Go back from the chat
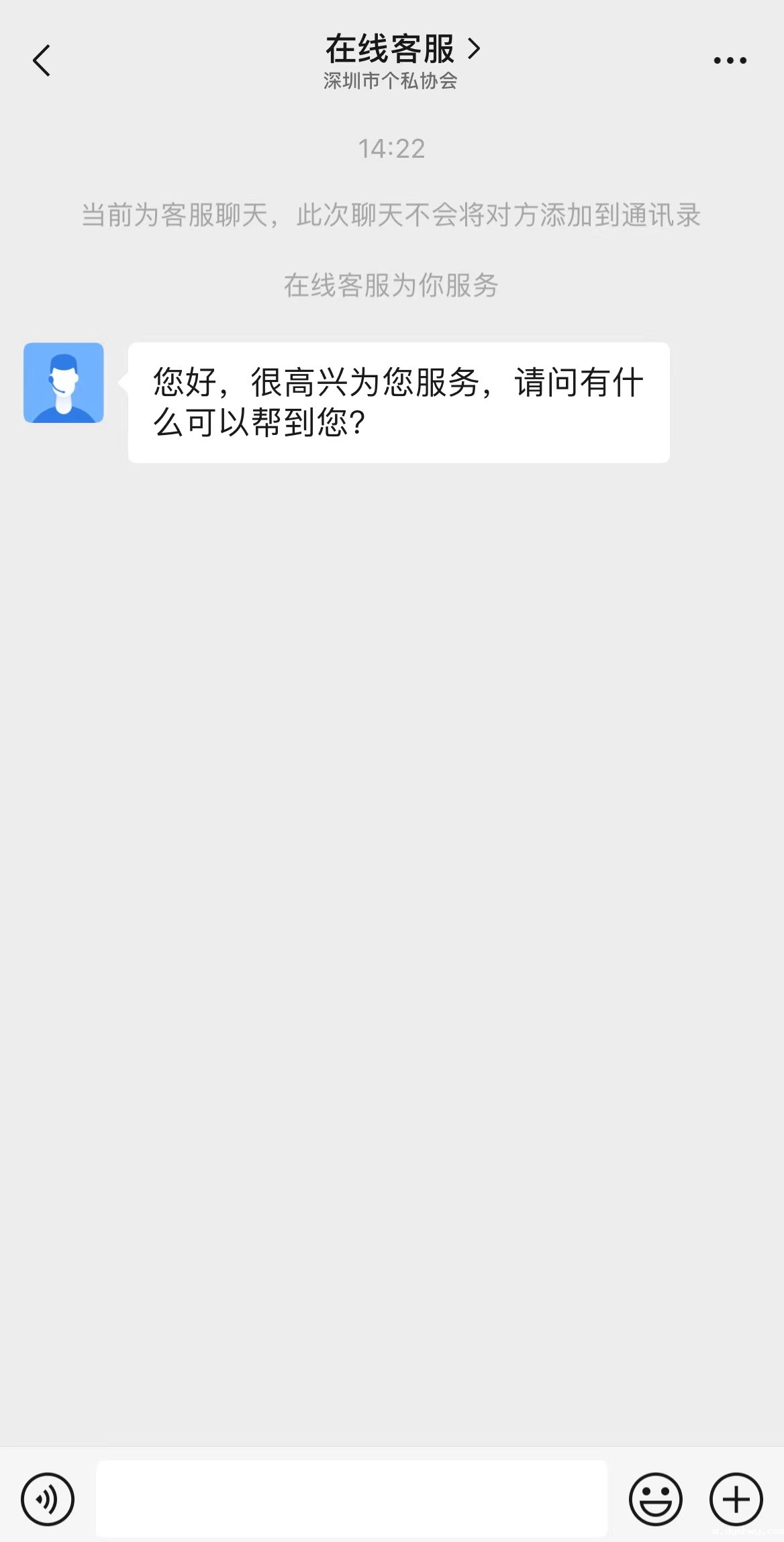 (42, 60)
